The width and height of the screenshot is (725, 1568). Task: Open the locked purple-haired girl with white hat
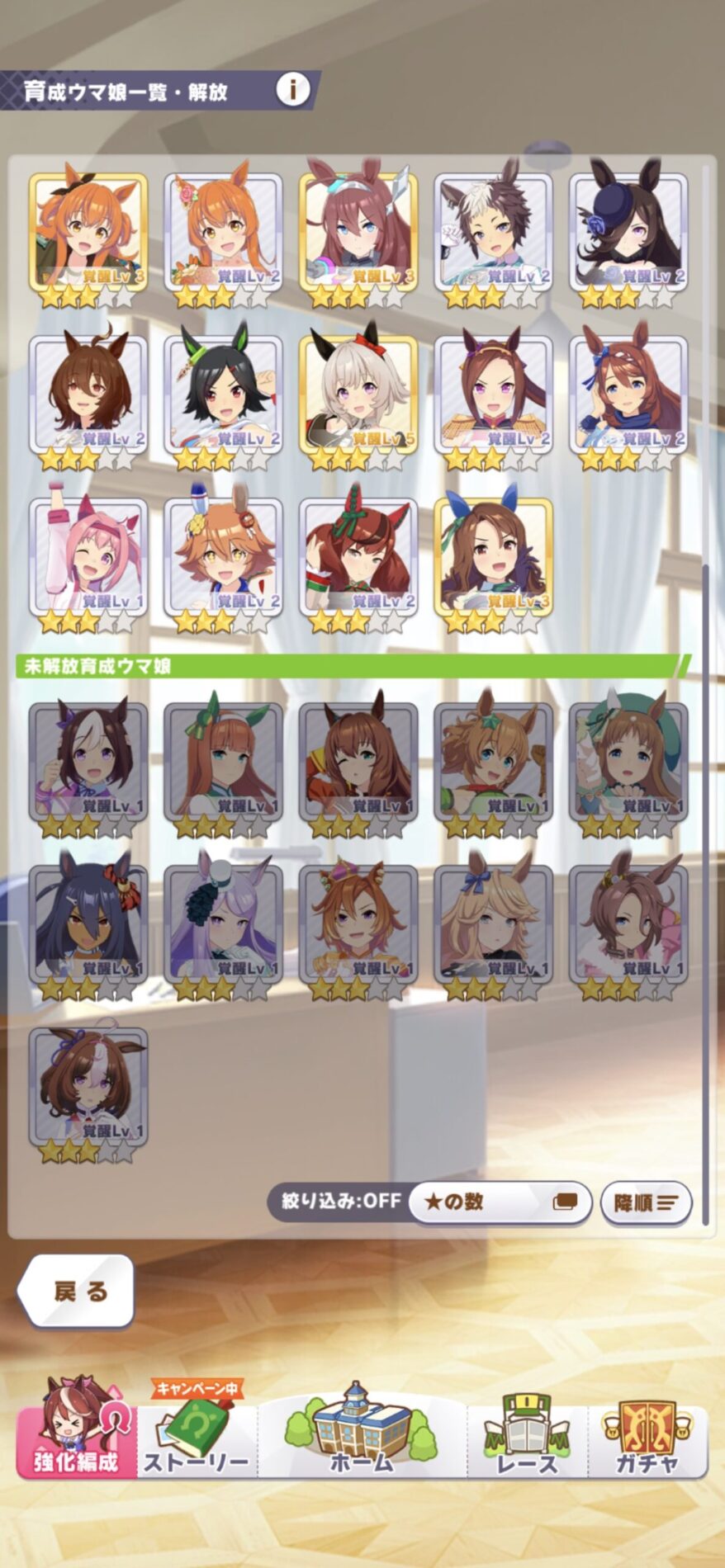tap(223, 924)
